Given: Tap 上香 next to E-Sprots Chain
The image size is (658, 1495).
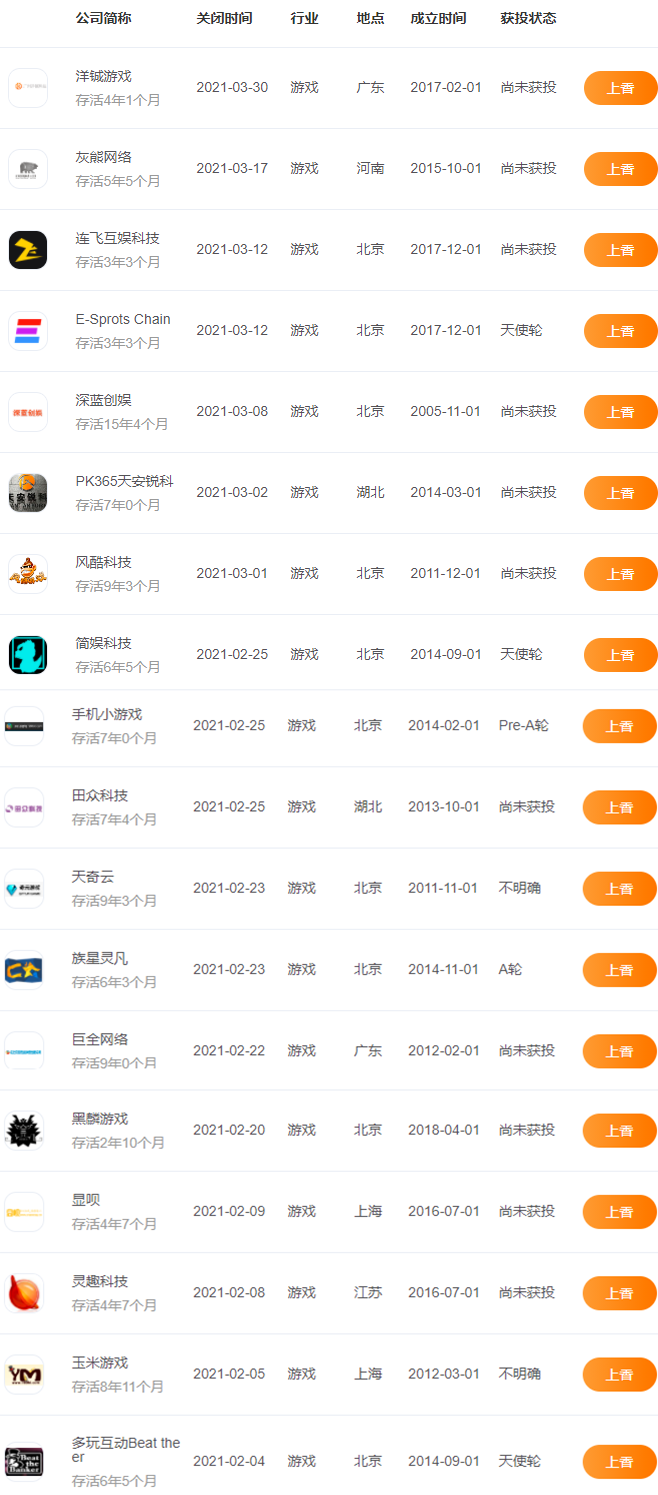Looking at the screenshot, I should pos(620,331).
